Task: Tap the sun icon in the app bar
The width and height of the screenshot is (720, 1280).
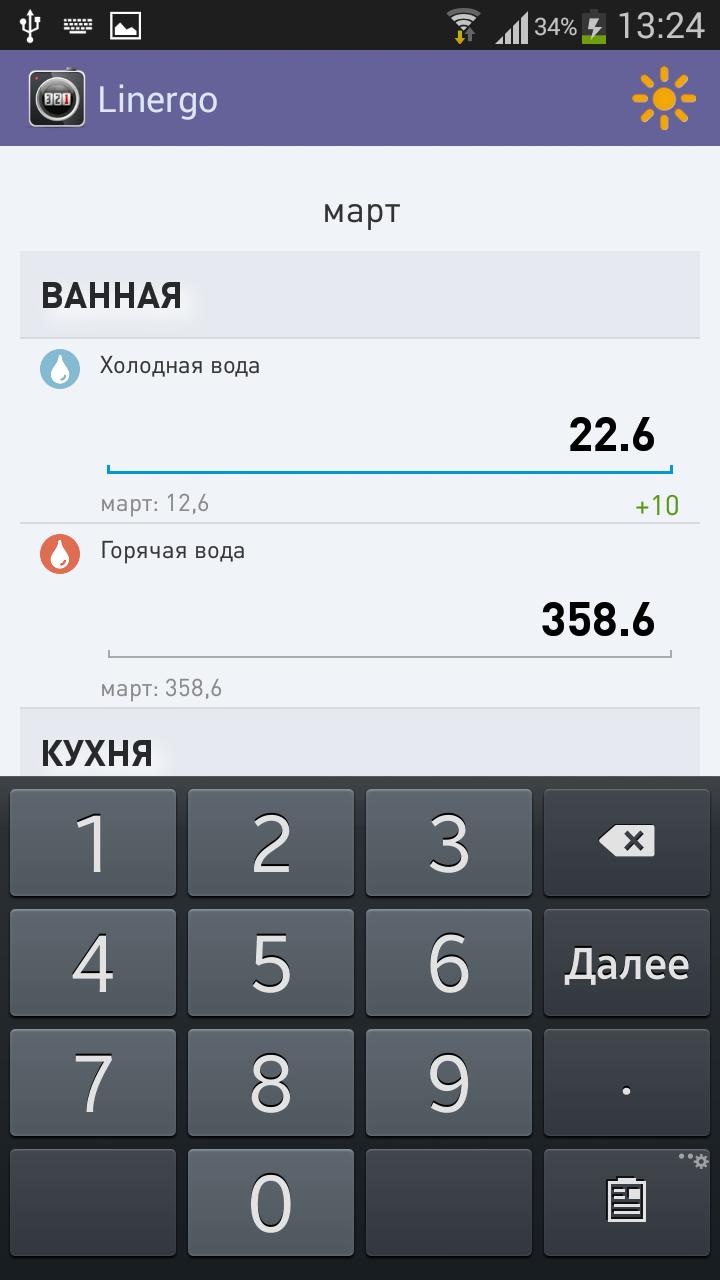Action: click(x=663, y=99)
